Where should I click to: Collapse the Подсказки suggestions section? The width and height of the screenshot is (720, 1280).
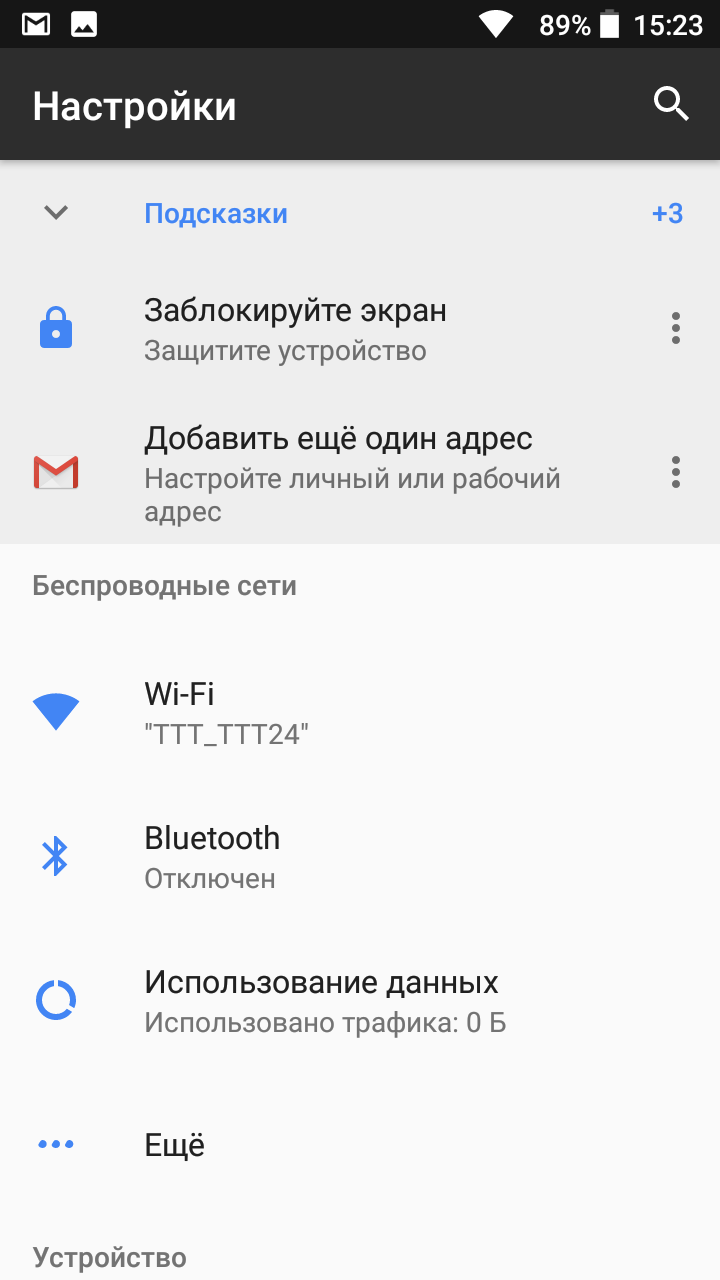[56, 213]
